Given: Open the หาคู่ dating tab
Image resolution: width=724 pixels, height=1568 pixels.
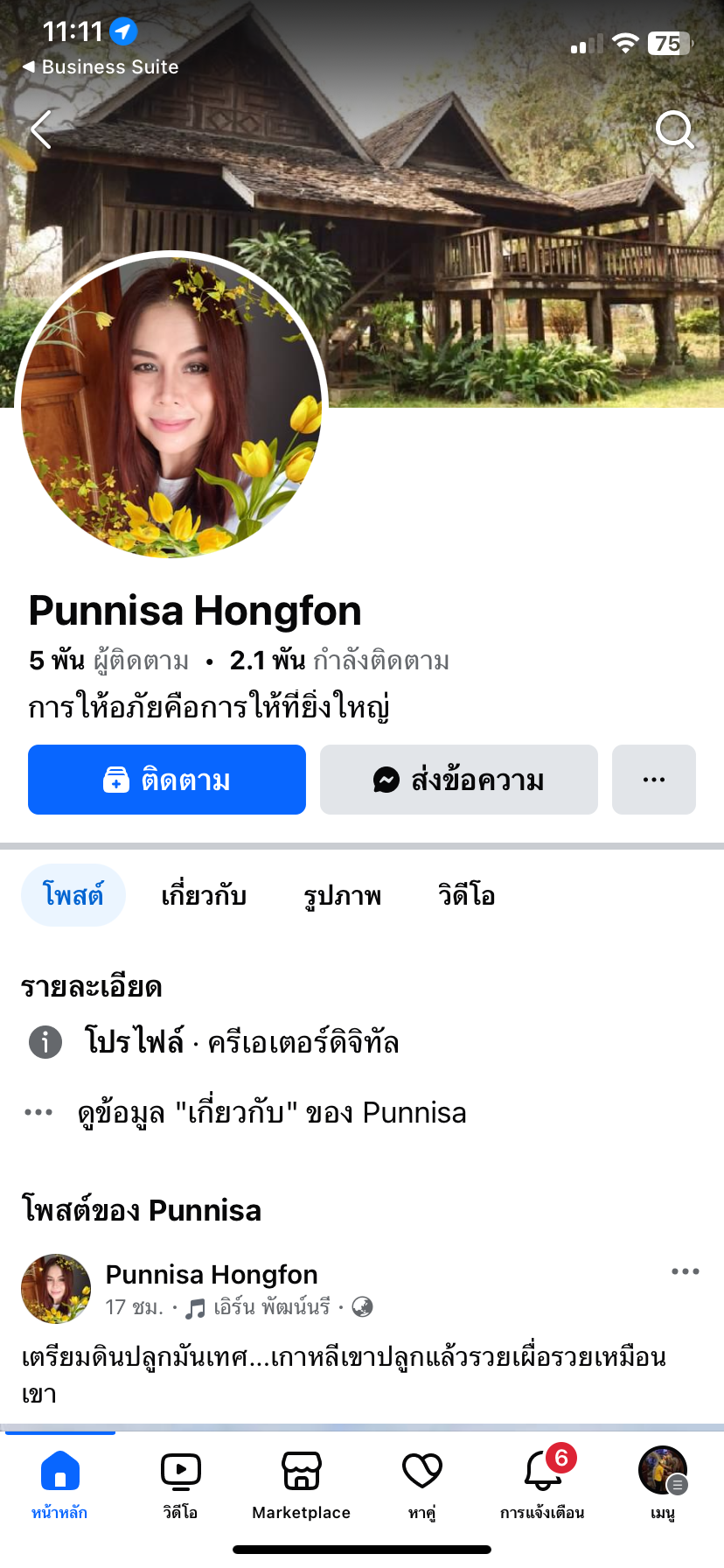Looking at the screenshot, I should 421,1480.
